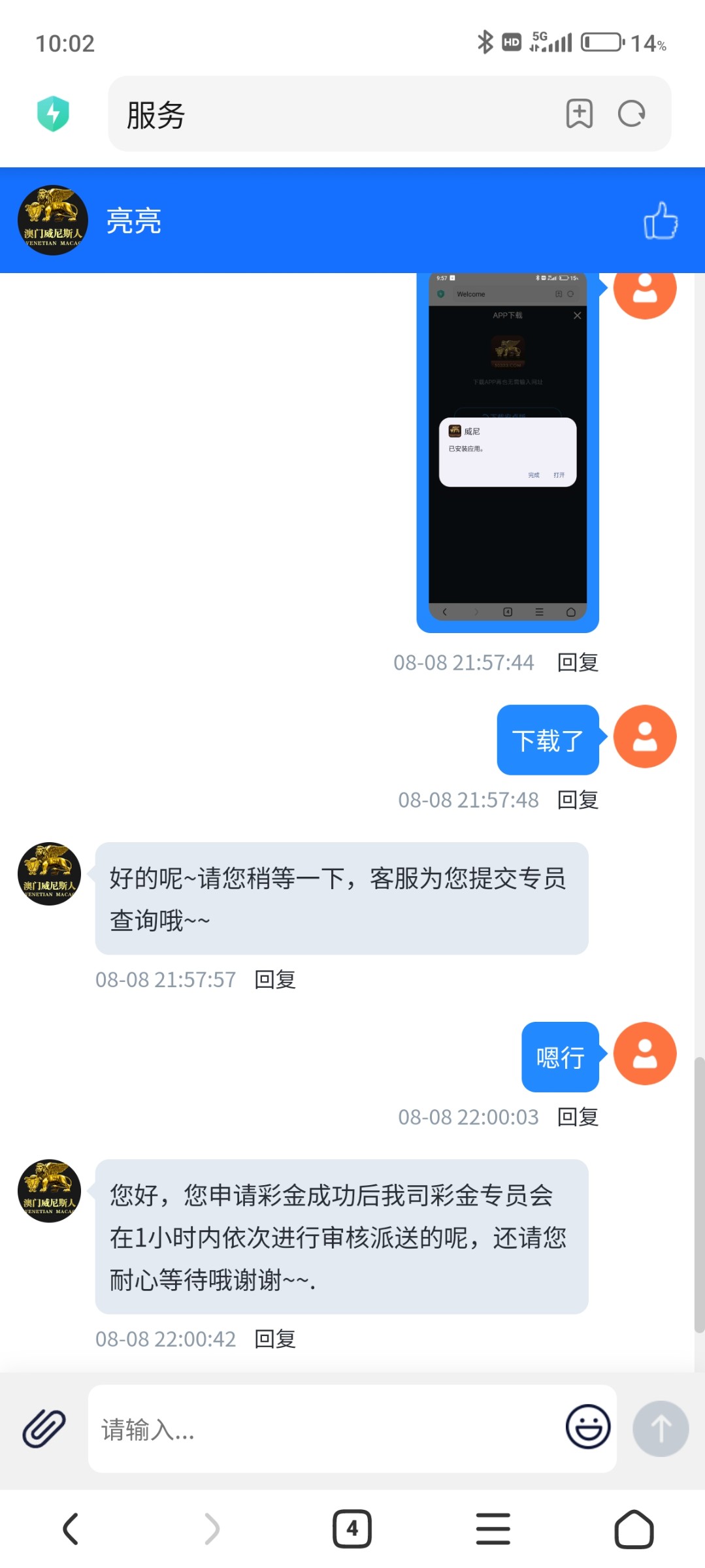
Task: Open the emoji picker
Action: (587, 1427)
